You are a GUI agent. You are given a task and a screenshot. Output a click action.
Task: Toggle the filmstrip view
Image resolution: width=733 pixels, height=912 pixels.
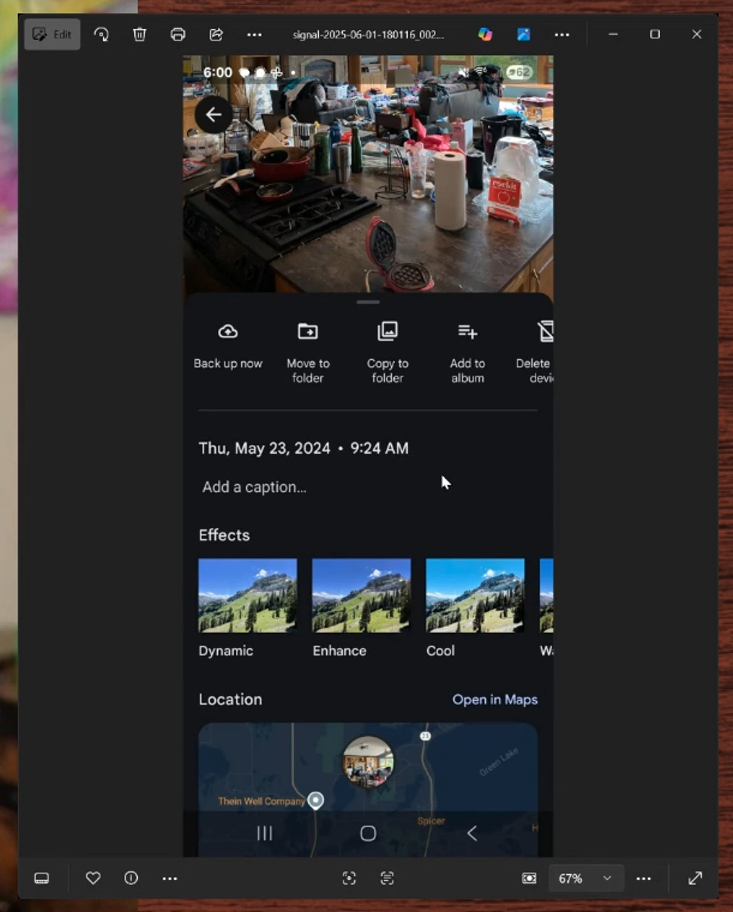point(42,878)
